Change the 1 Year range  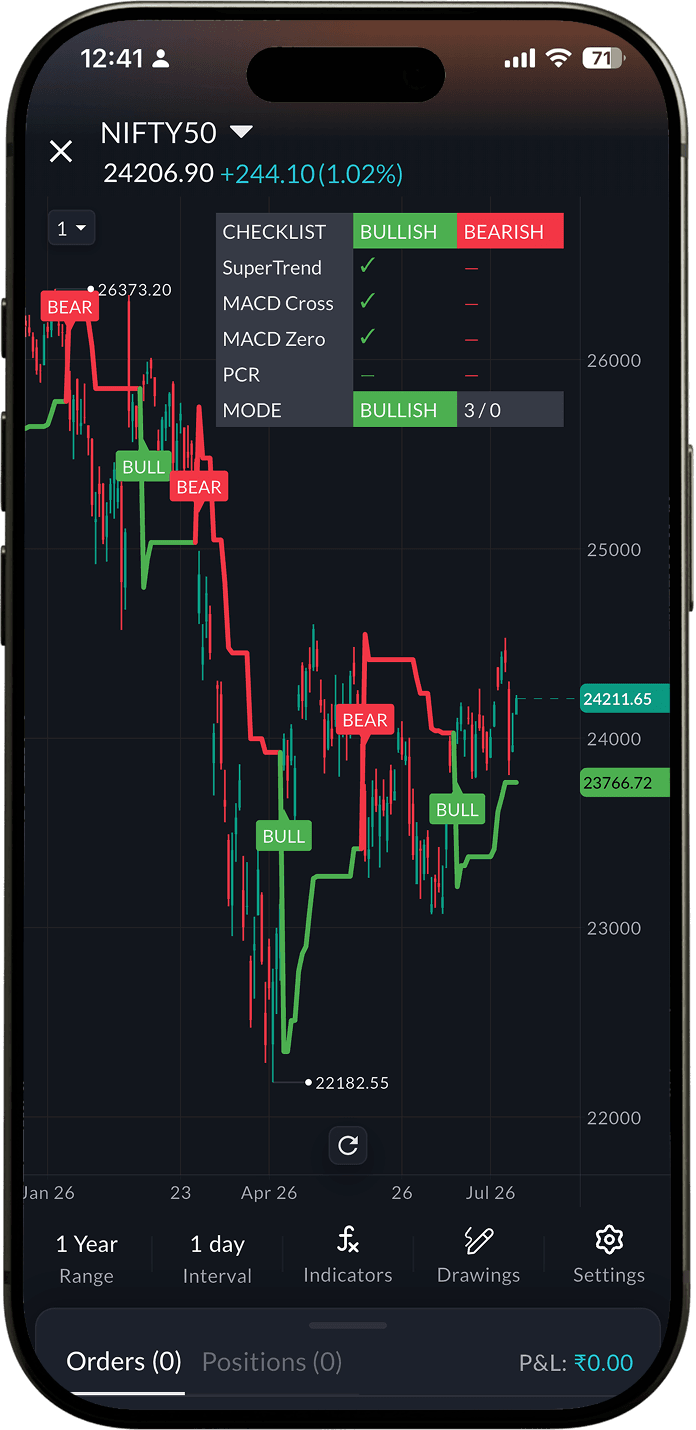pyautogui.click(x=87, y=1259)
